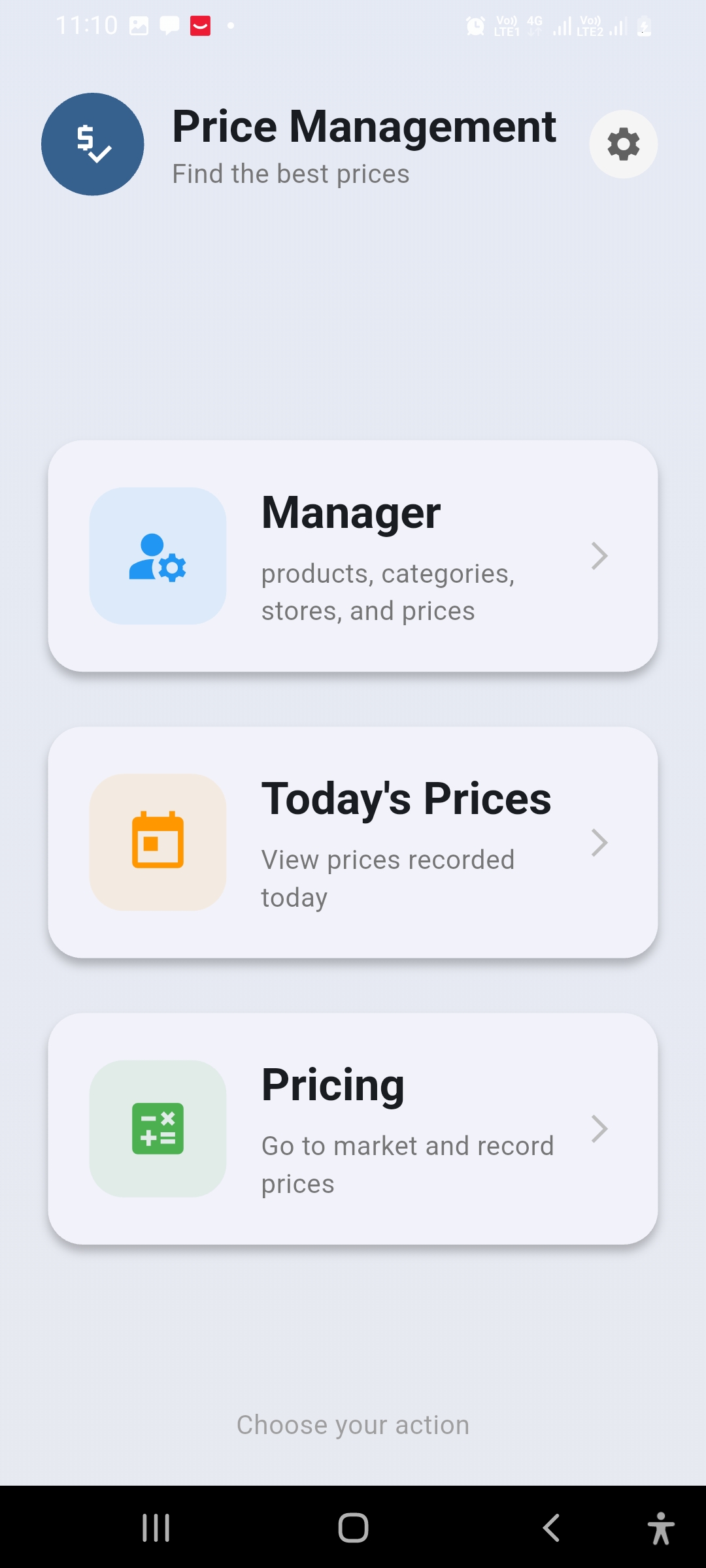Viewport: 706px width, 1568px height.
Task: Go back using the system back button
Action: pyautogui.click(x=551, y=1527)
